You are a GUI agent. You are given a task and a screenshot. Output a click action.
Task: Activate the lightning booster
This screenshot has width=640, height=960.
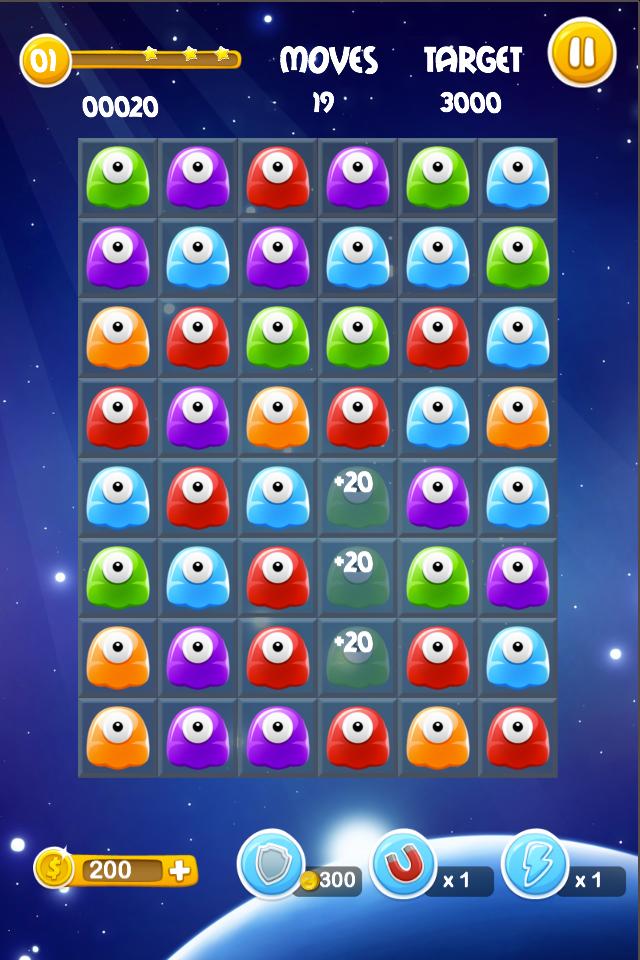pyautogui.click(x=534, y=864)
